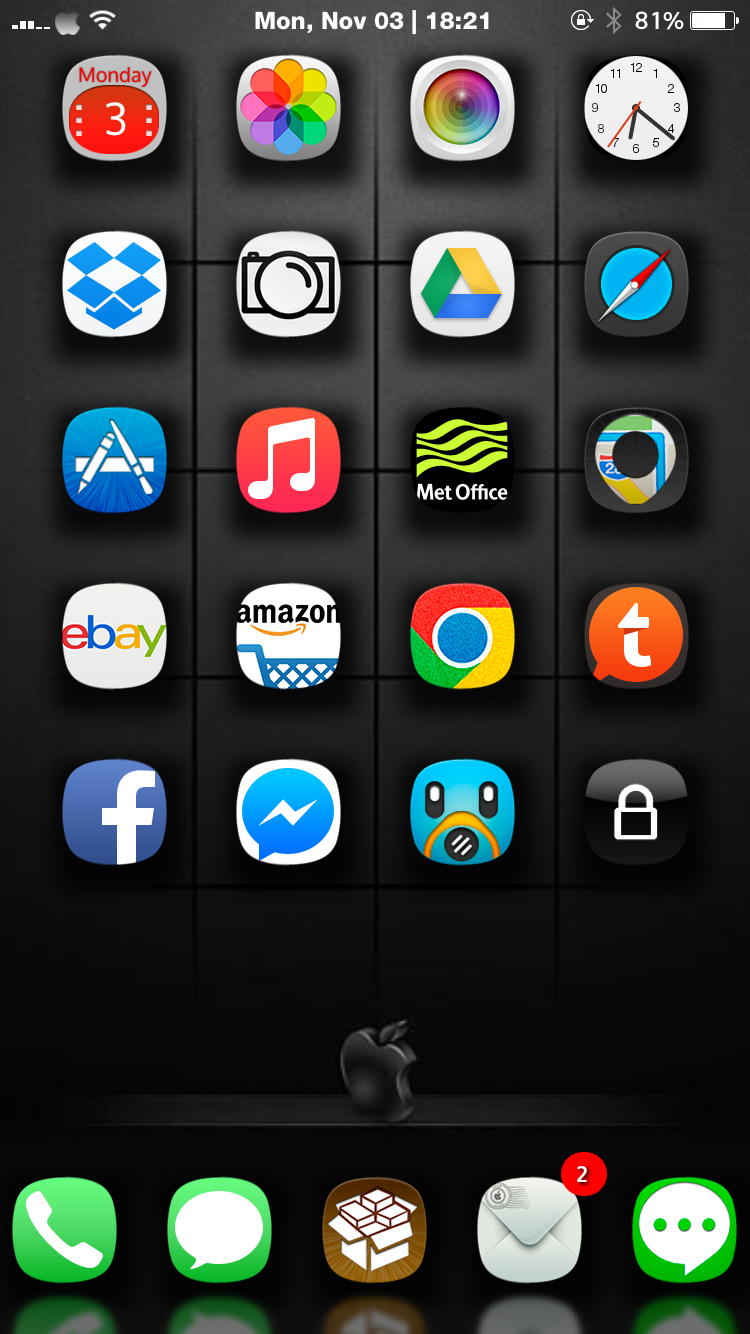Viewport: 750px width, 1334px height.
Task: Launch the Safari browser
Action: 636,284
